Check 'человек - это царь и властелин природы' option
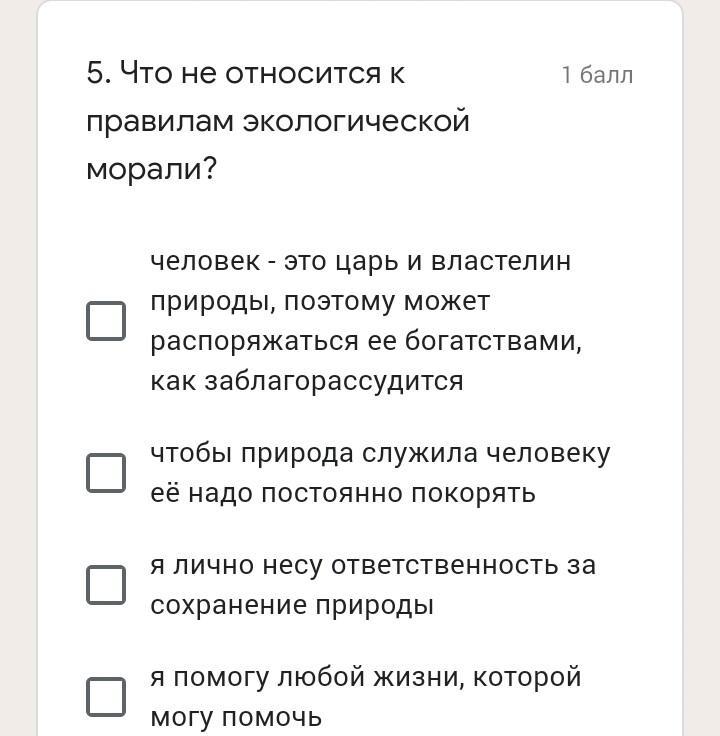 pyautogui.click(x=106, y=321)
